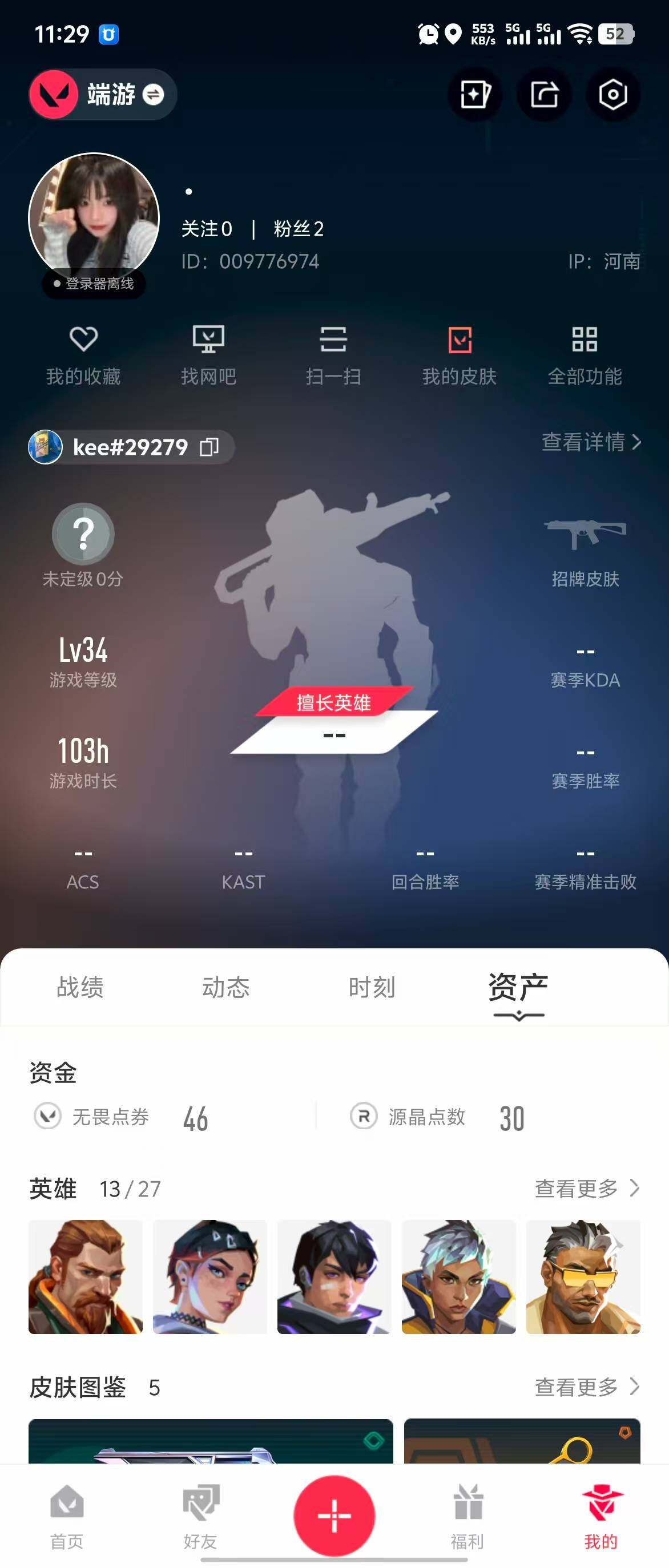Open settings hexagon icon
Screen dimensions: 669x1568
click(613, 94)
